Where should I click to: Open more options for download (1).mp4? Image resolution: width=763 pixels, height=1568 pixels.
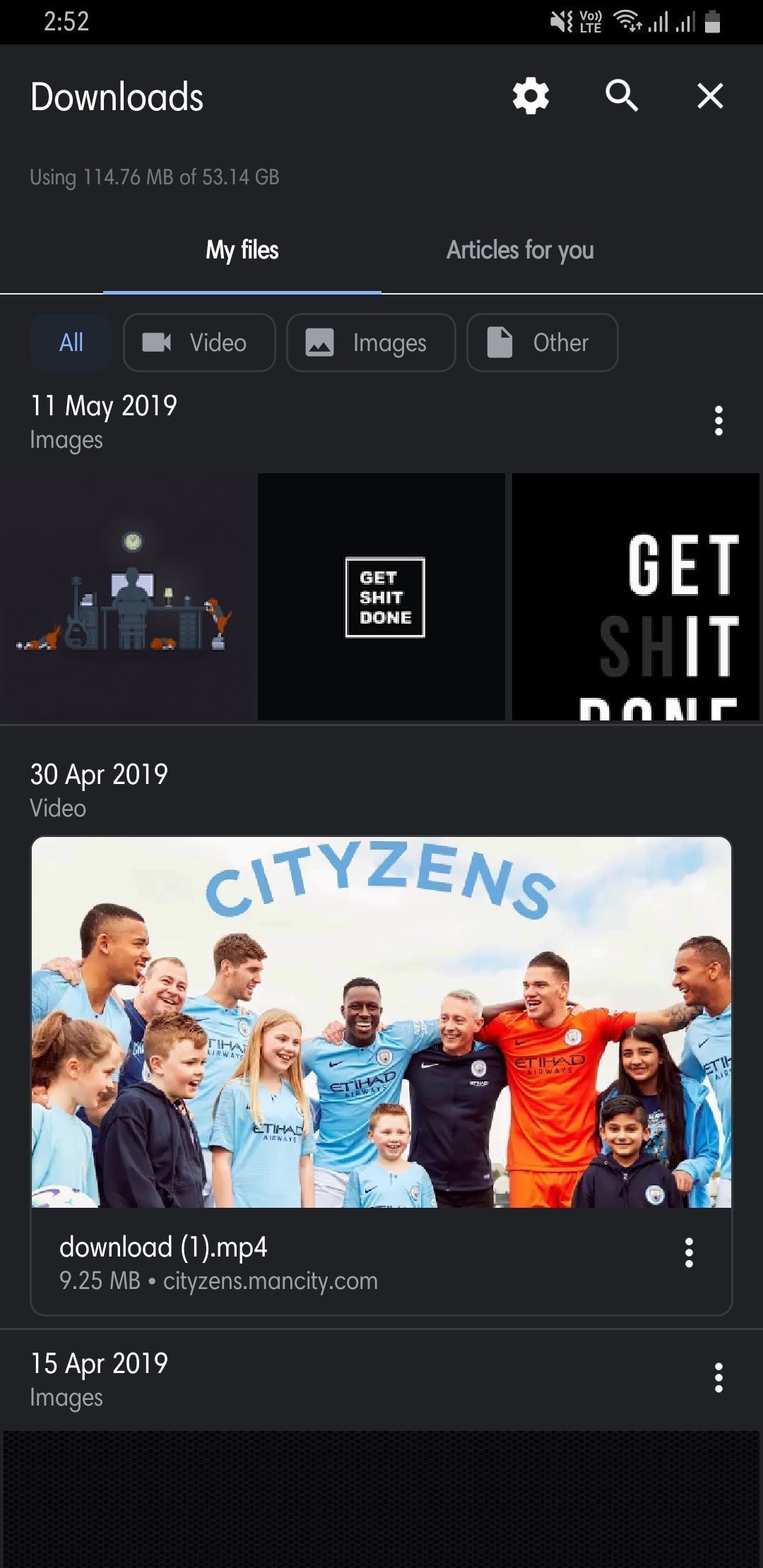point(689,1254)
